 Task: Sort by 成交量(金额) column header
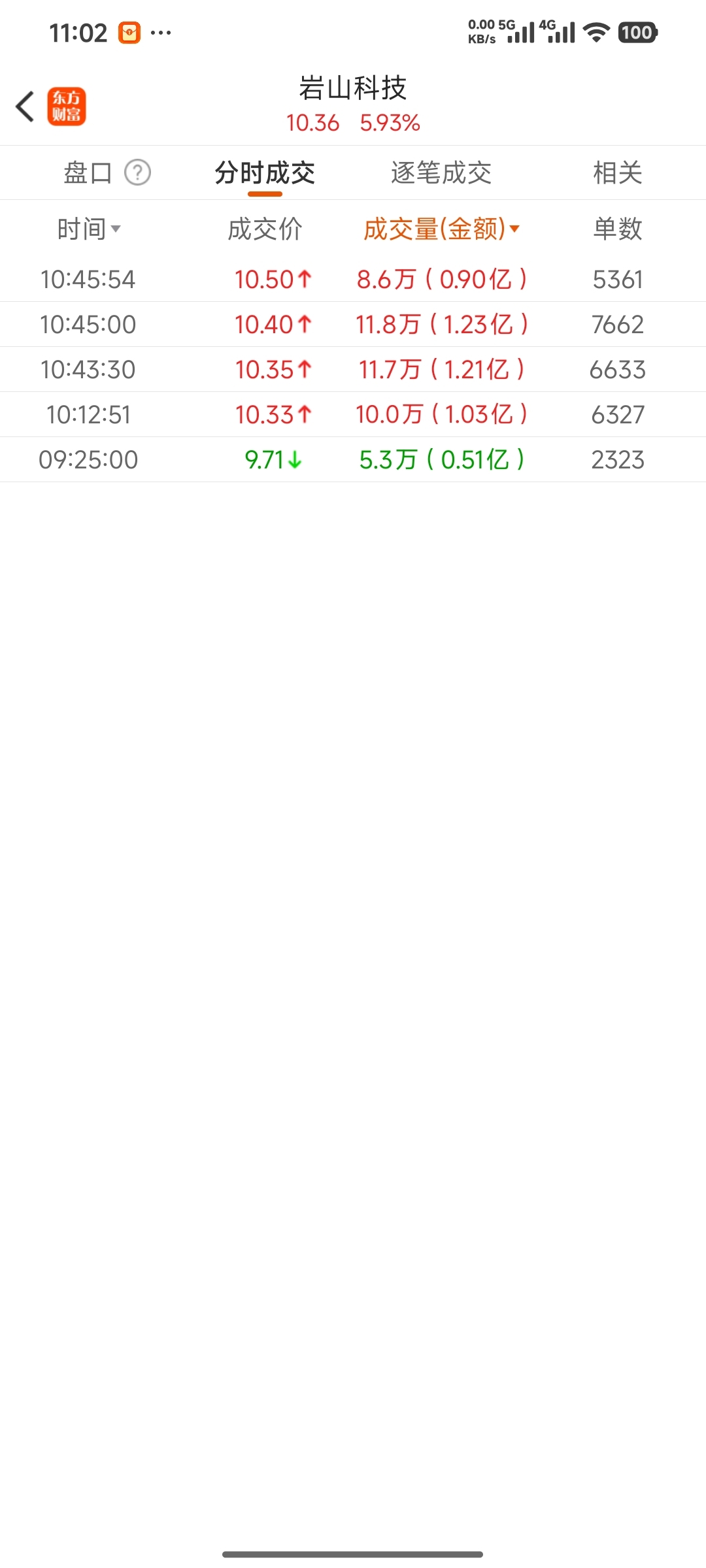[441, 229]
